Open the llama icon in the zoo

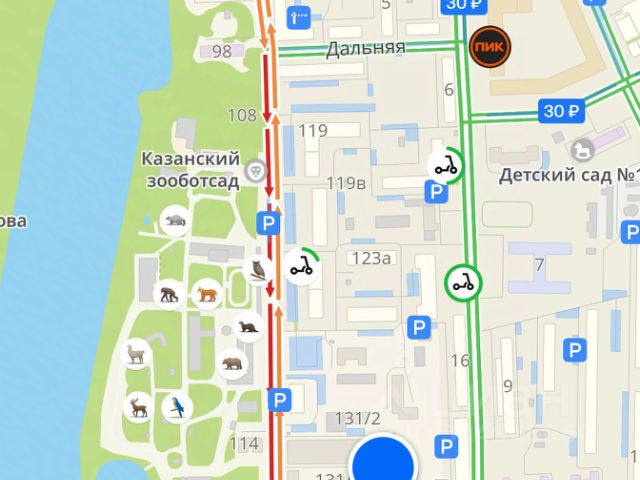point(135,353)
